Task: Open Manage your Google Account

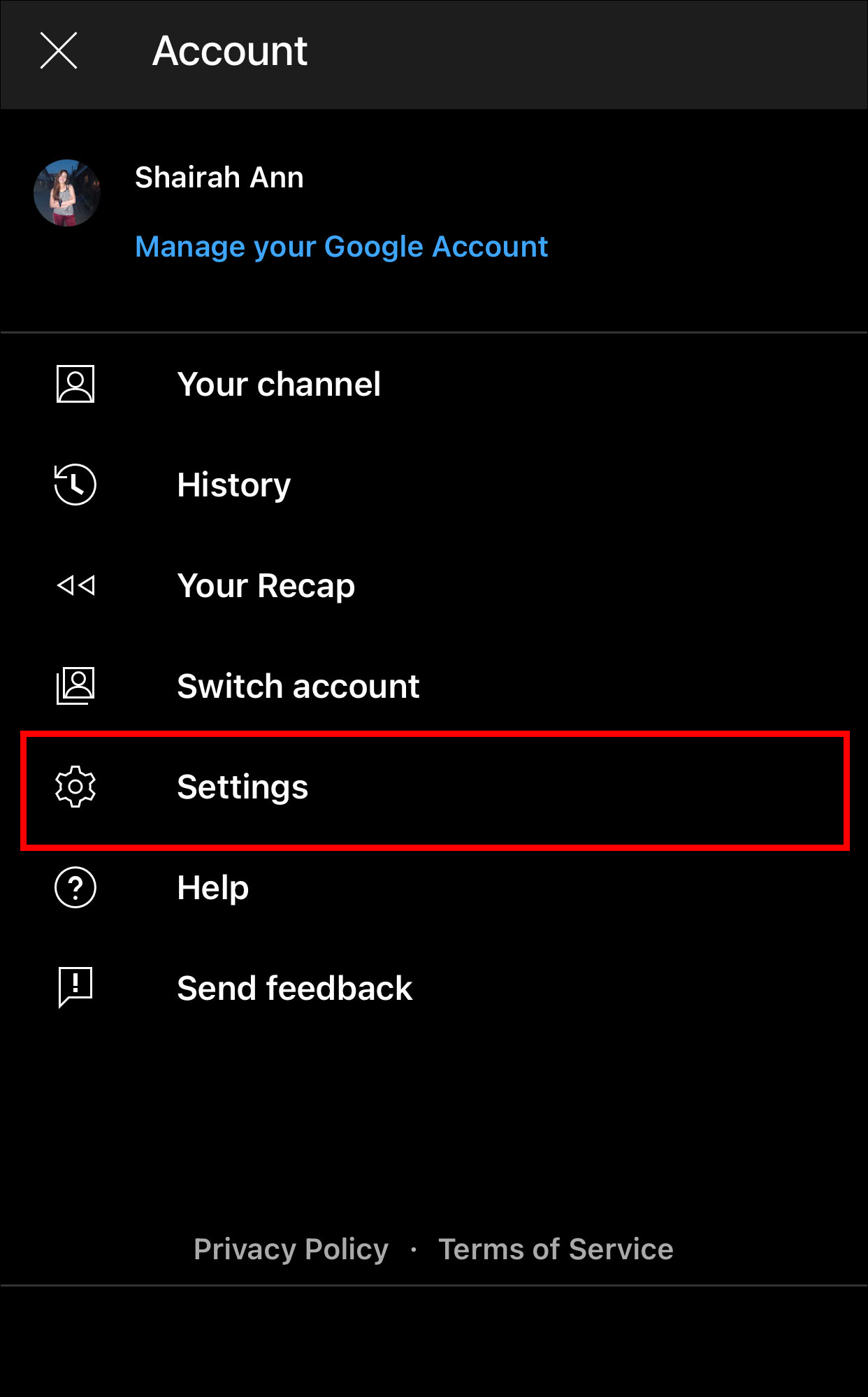Action: (x=341, y=247)
